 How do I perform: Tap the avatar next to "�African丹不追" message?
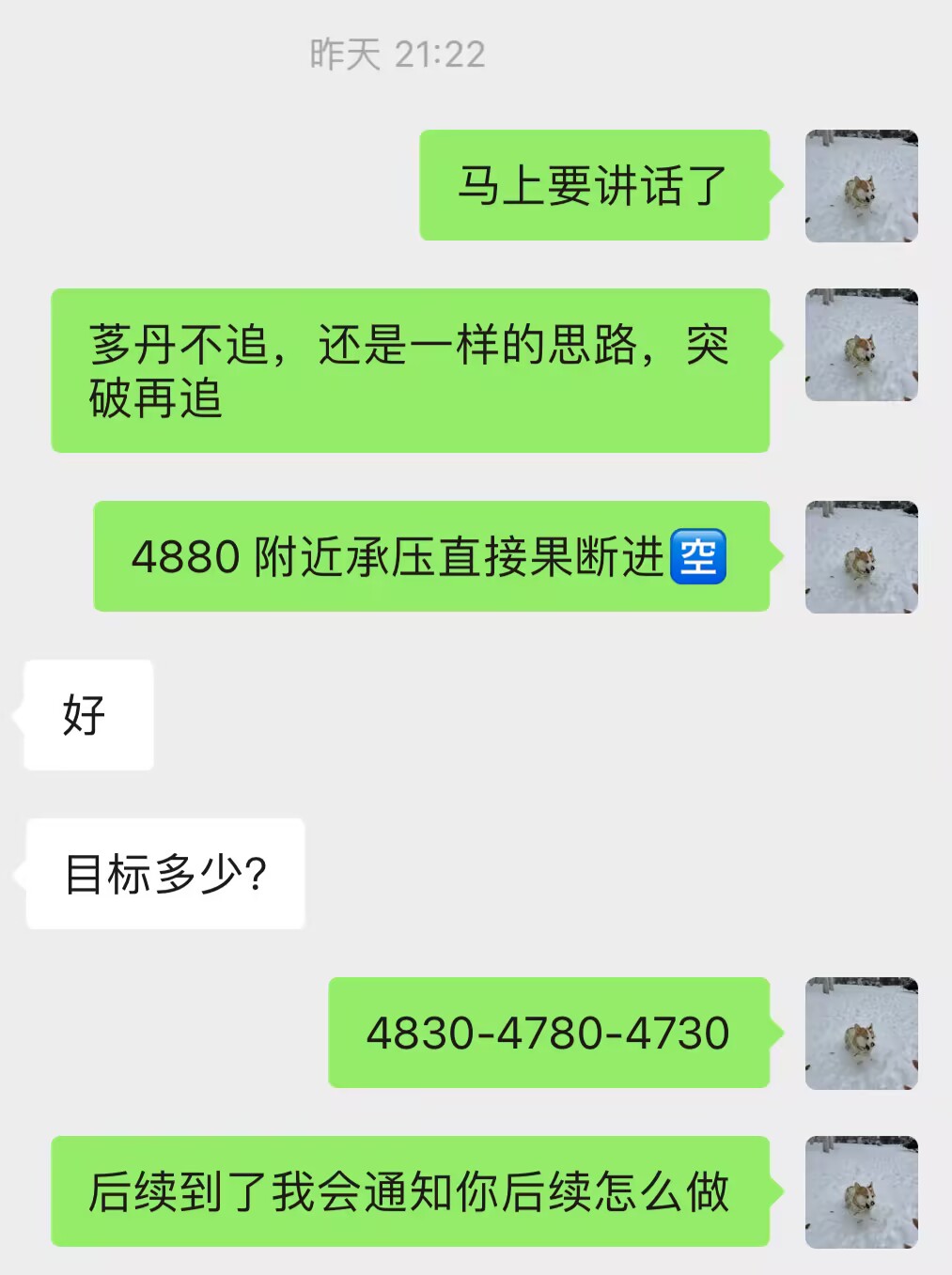[x=861, y=345]
